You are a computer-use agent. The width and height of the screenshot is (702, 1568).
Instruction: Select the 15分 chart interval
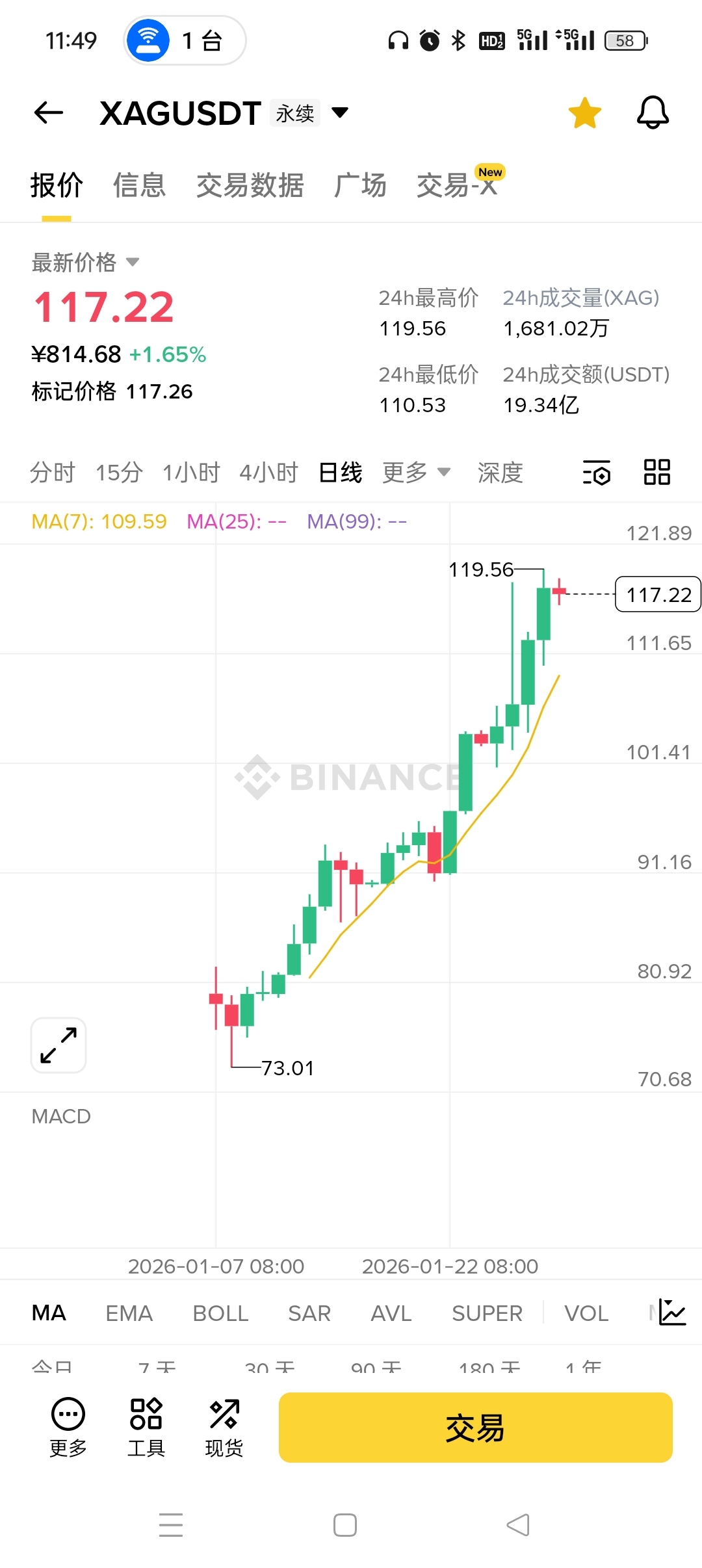click(x=119, y=473)
